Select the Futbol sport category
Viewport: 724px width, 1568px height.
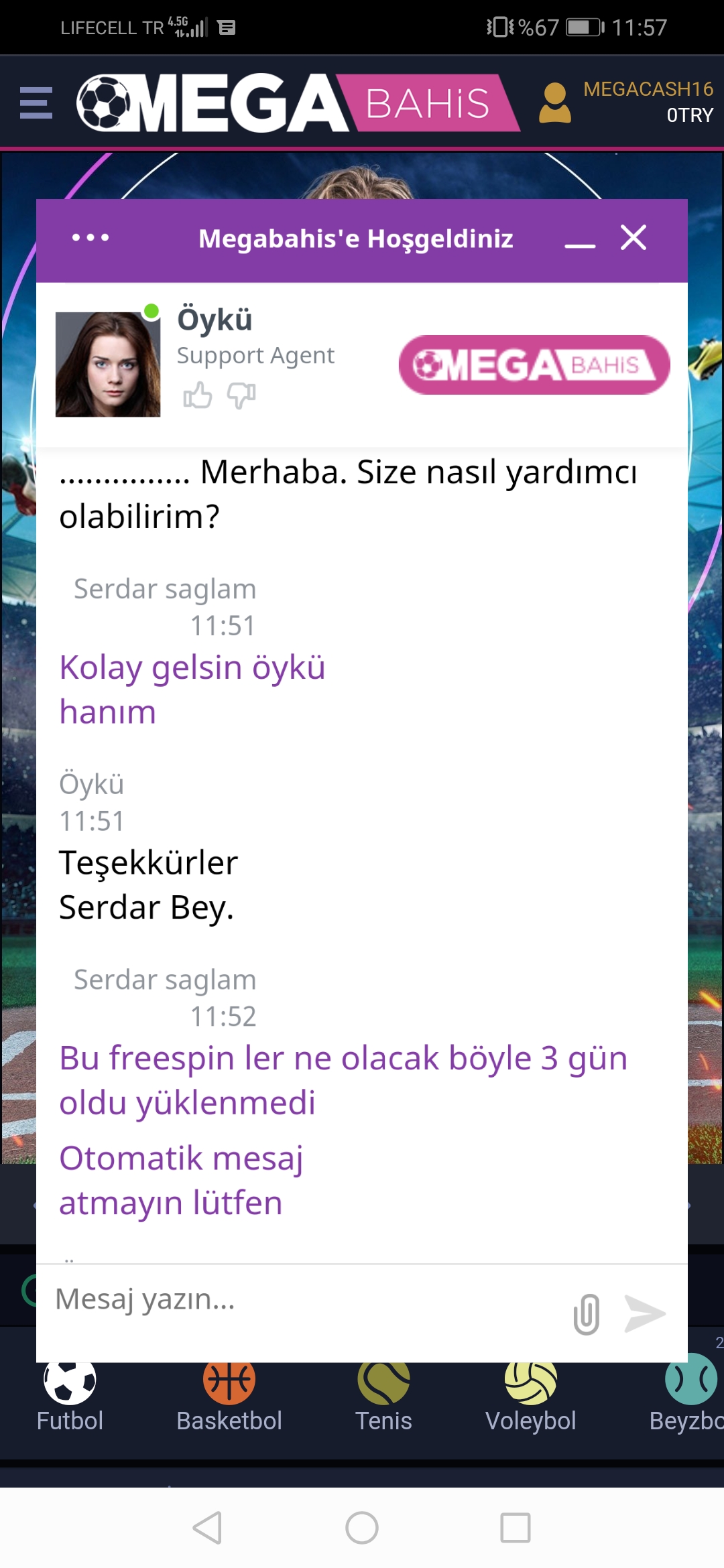pos(70,1396)
